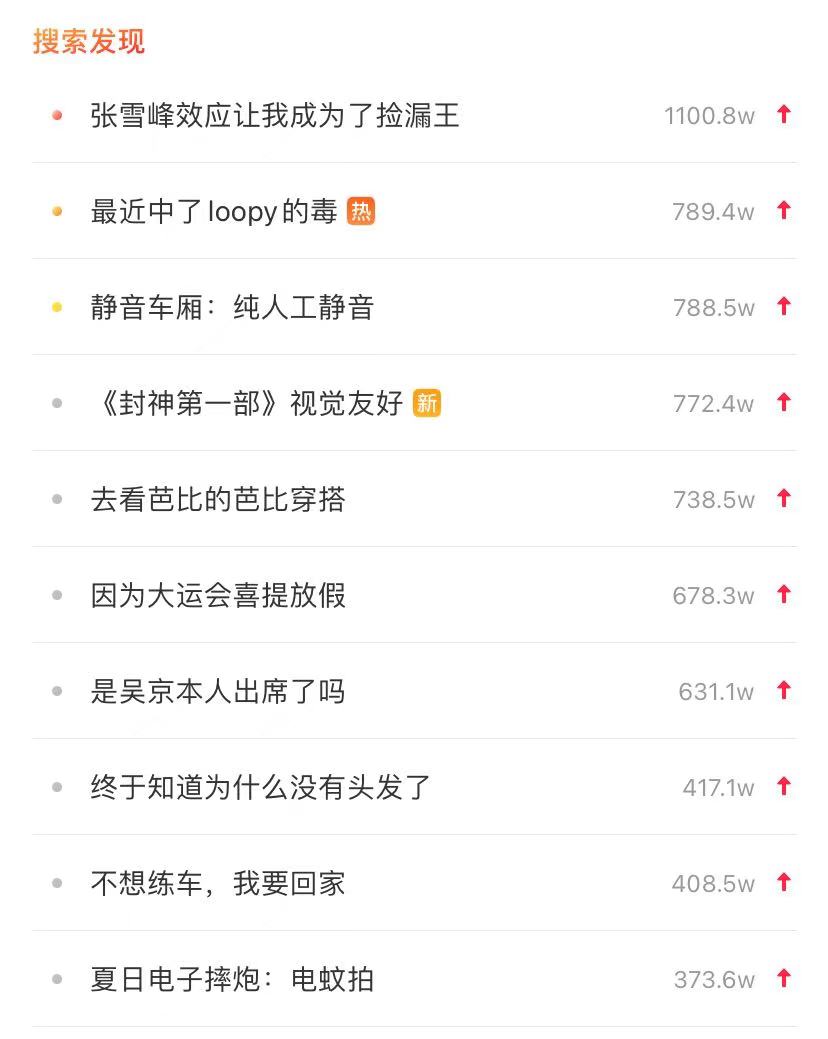Select the hot search 最近中了loopy的毒

[x=214, y=212]
